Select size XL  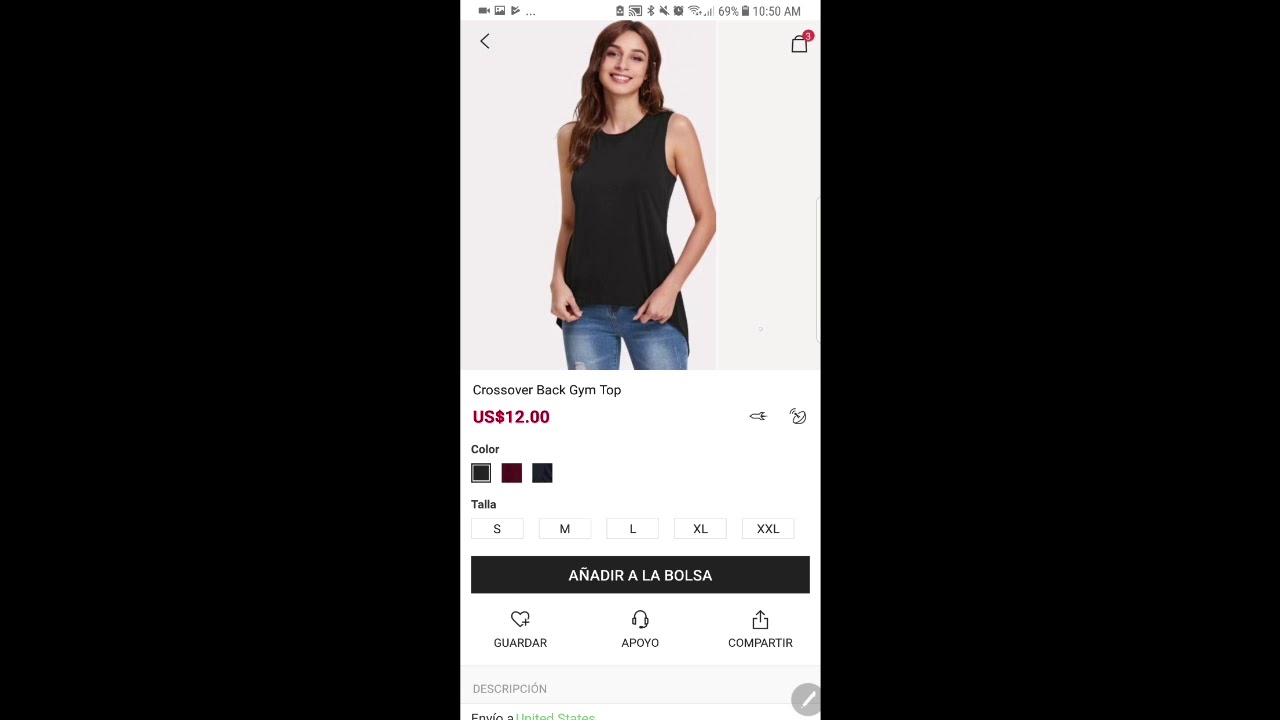(700, 529)
